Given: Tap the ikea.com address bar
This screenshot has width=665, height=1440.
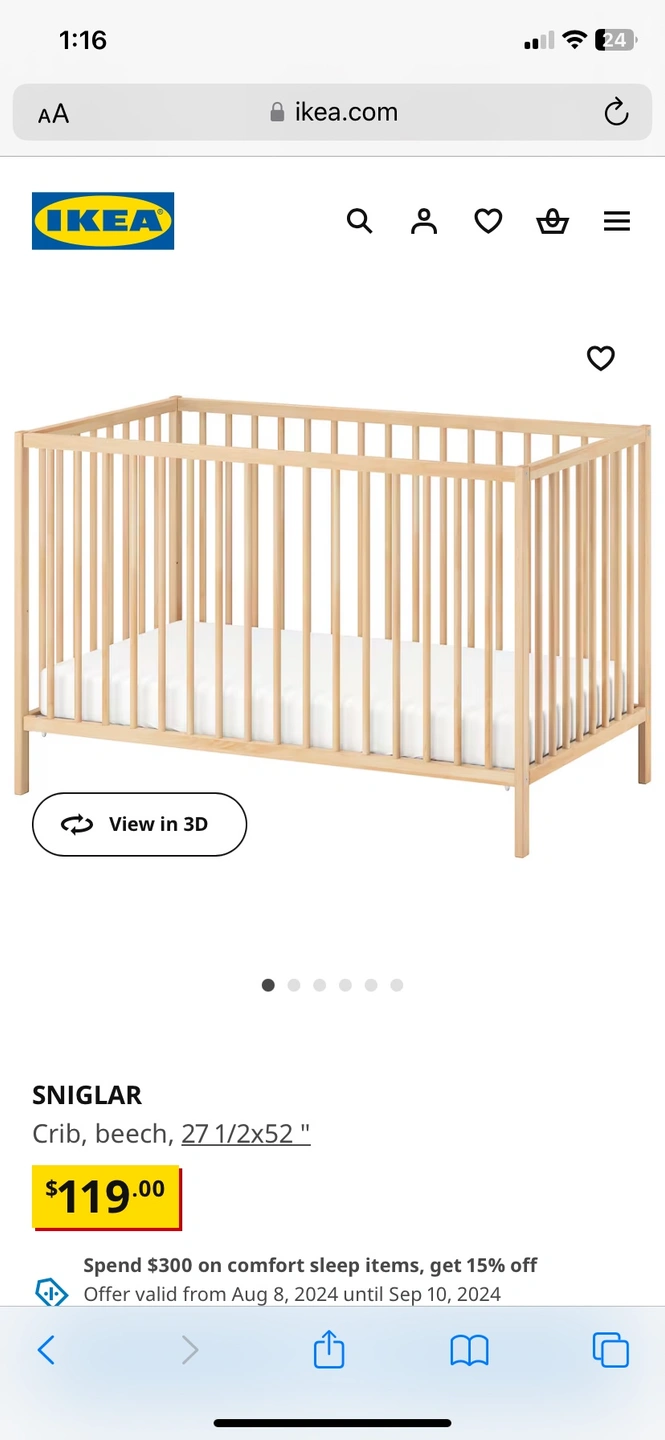Looking at the screenshot, I should pyautogui.click(x=332, y=112).
